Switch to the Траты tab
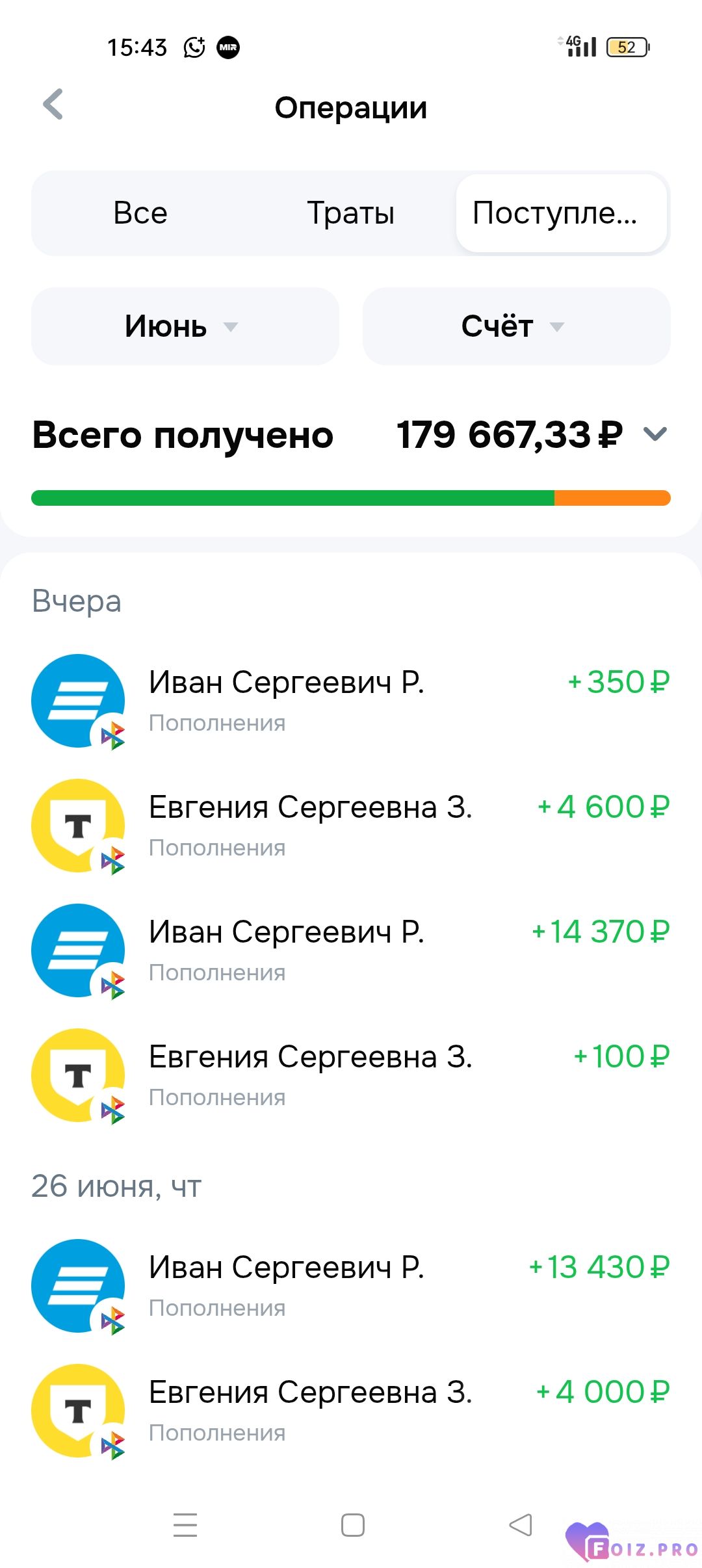Image resolution: width=702 pixels, height=1568 pixels. click(351, 213)
